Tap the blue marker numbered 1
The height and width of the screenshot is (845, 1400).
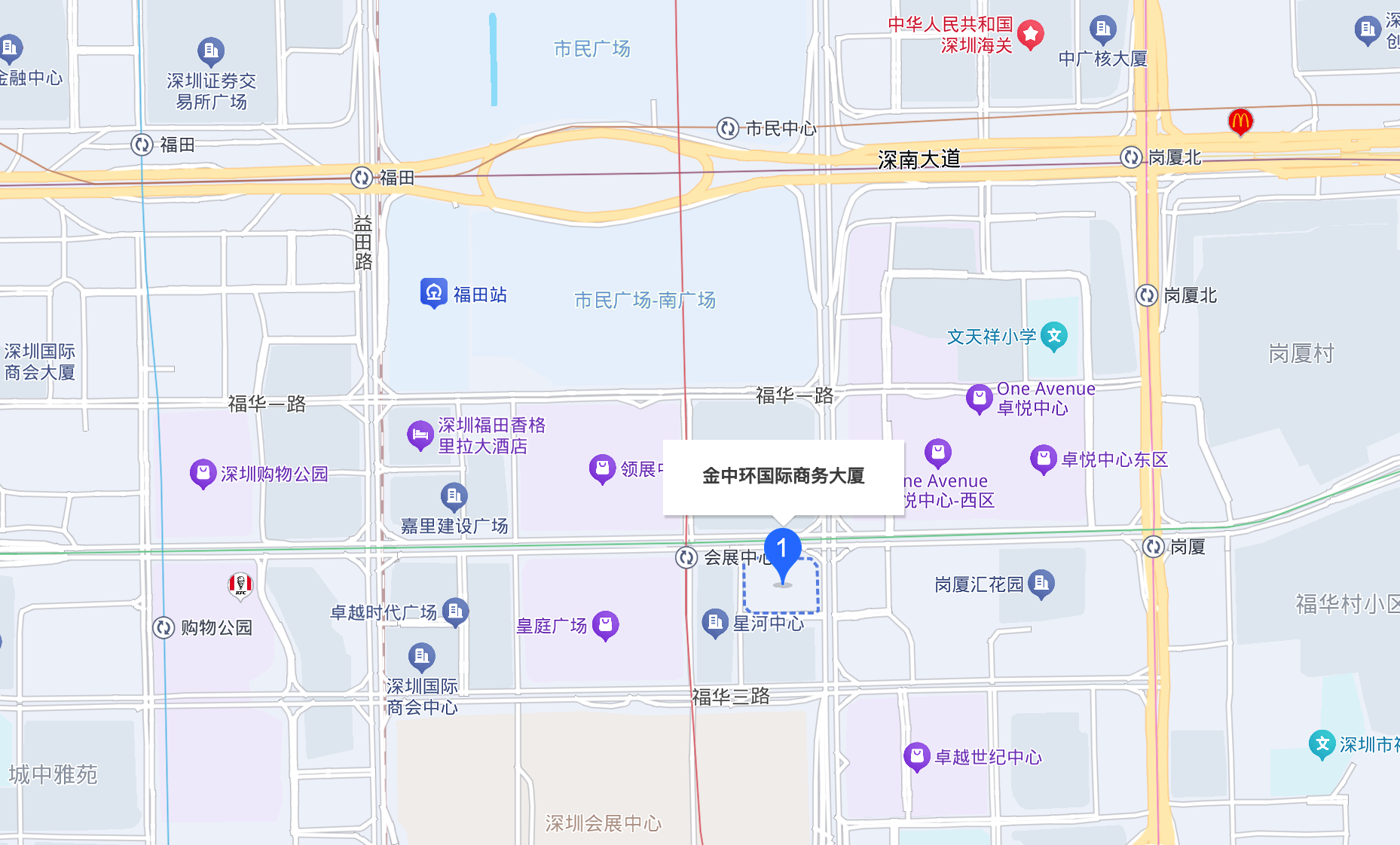pyautogui.click(x=782, y=550)
